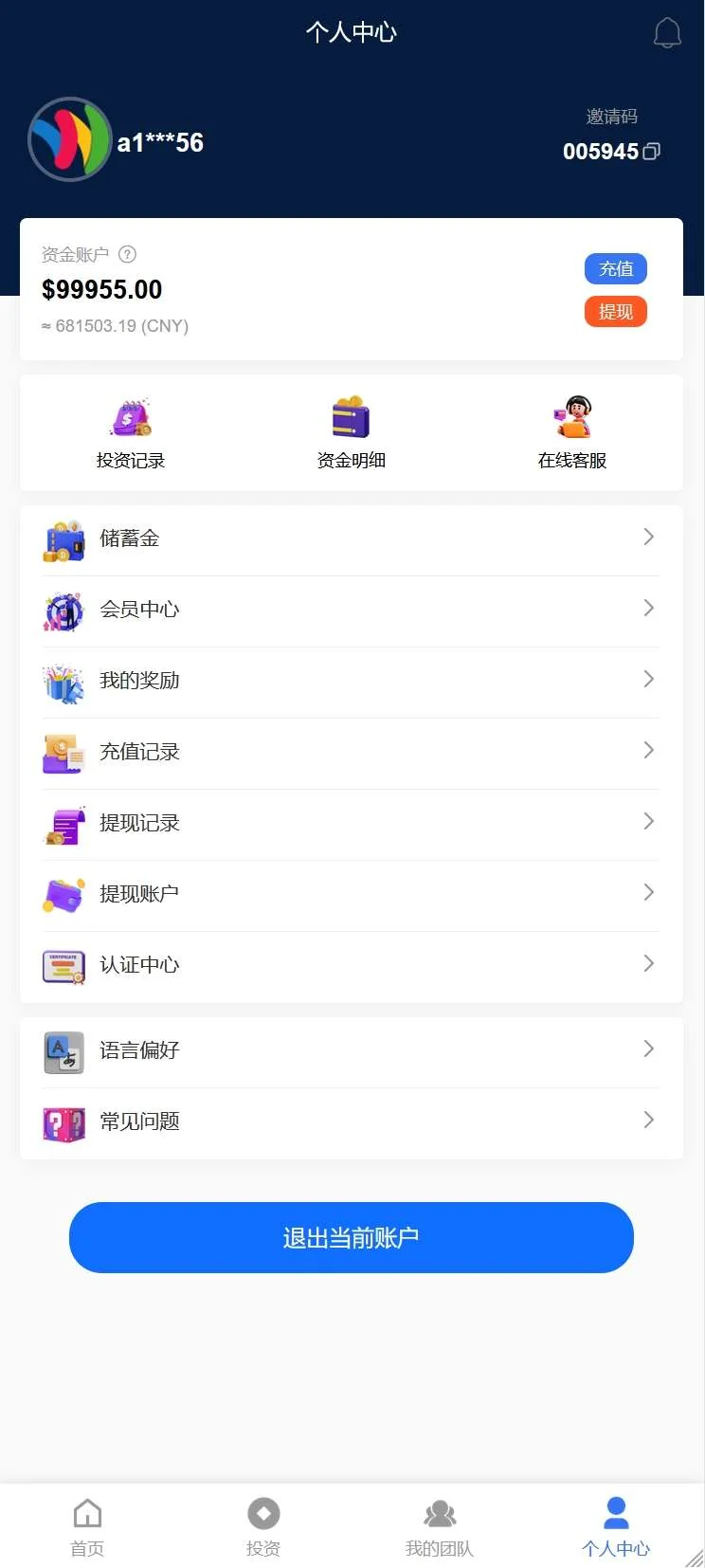
Task: Open 会员中心 member center
Action: click(351, 610)
